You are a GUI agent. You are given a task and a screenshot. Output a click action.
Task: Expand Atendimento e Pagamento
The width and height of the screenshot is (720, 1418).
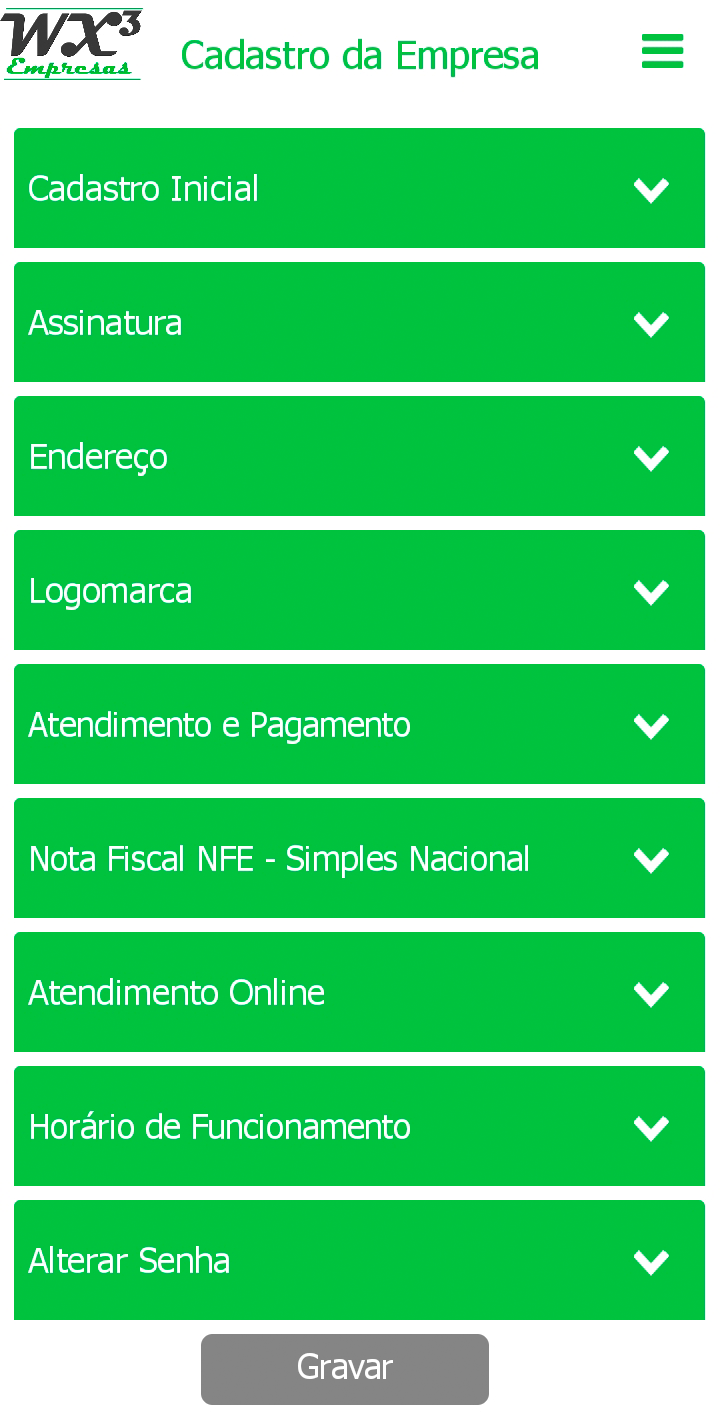tap(359, 724)
